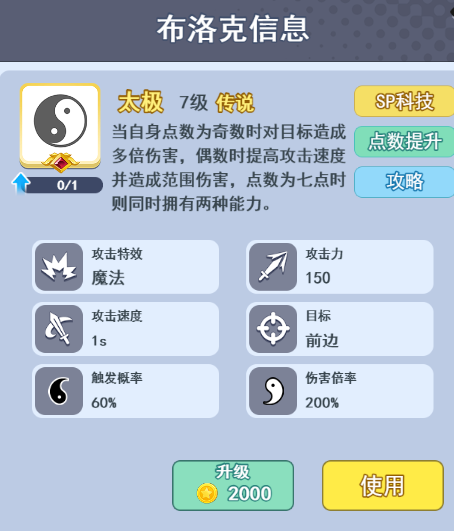This screenshot has width=454, height=531.
Task: Open the SP科技 button
Action: (404, 101)
